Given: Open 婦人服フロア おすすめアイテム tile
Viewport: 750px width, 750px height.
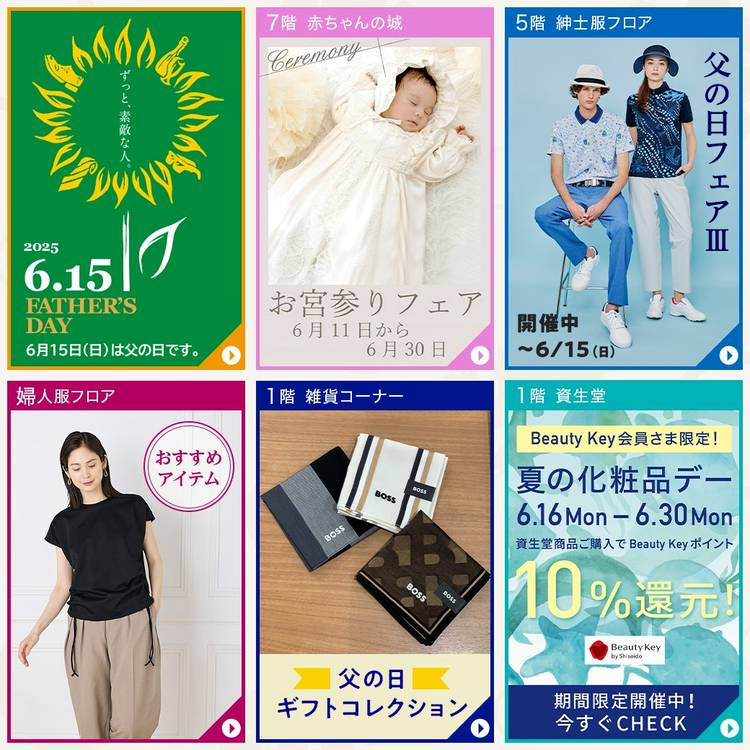Looking at the screenshot, I should pos(126,562).
